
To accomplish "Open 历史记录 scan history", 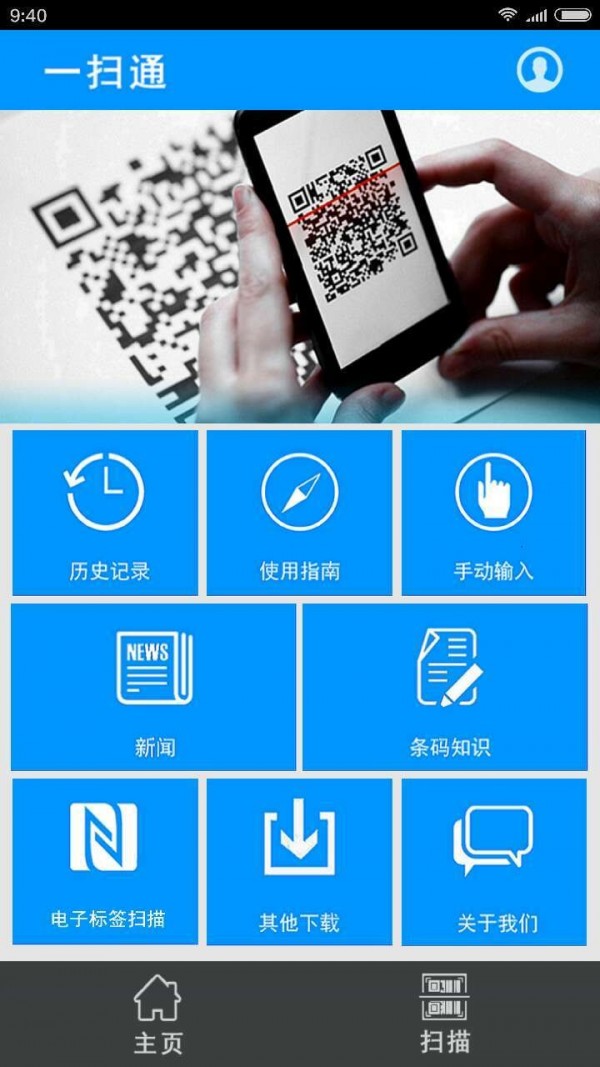I will 105,512.
